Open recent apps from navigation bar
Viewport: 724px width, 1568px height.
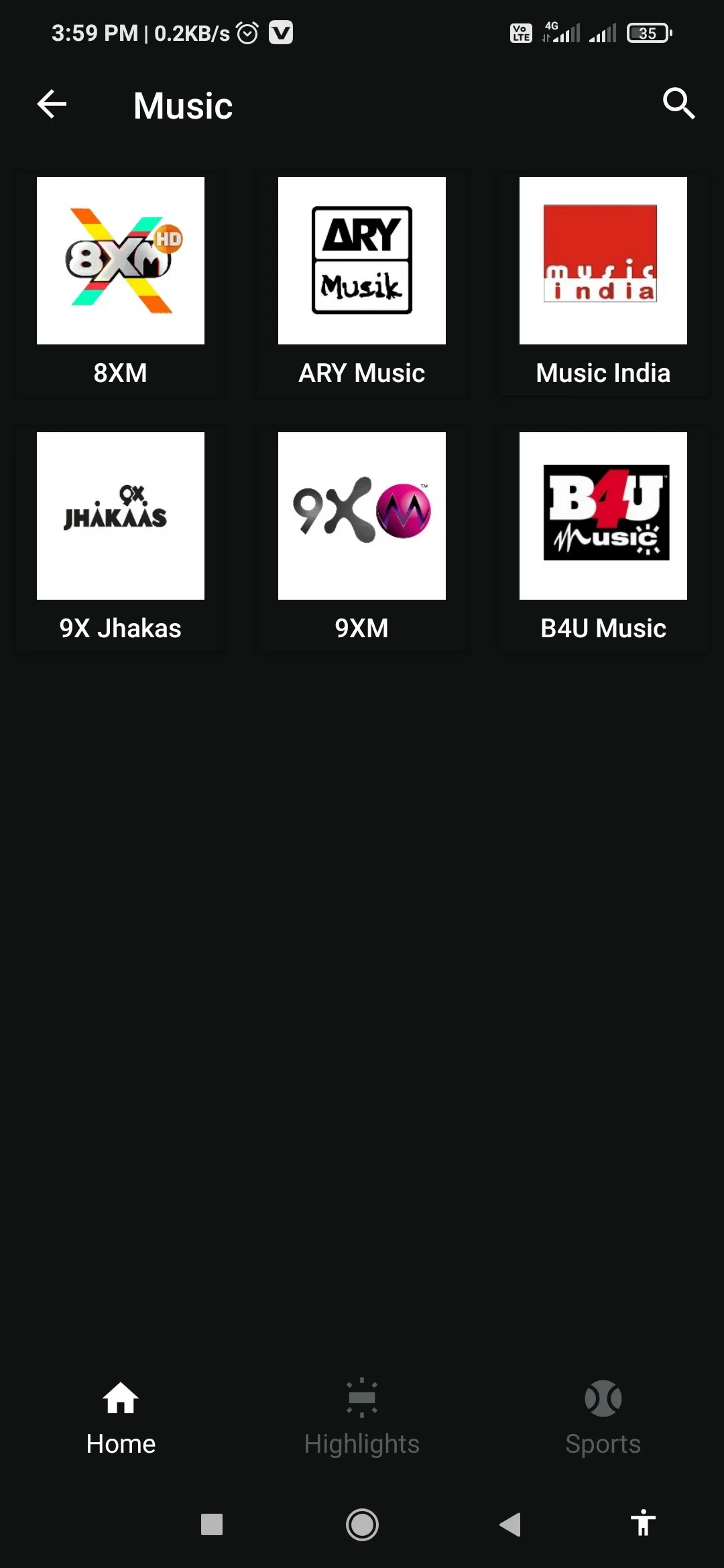tap(212, 1525)
